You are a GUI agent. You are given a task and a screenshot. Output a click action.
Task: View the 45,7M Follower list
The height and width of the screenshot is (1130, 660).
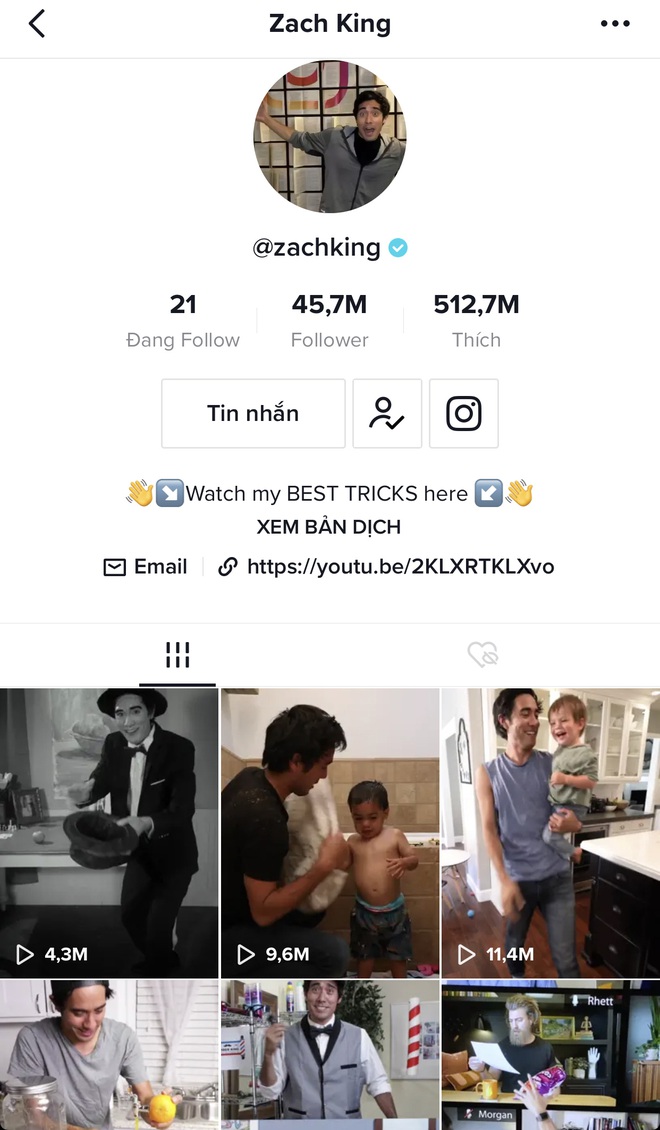[x=329, y=321]
